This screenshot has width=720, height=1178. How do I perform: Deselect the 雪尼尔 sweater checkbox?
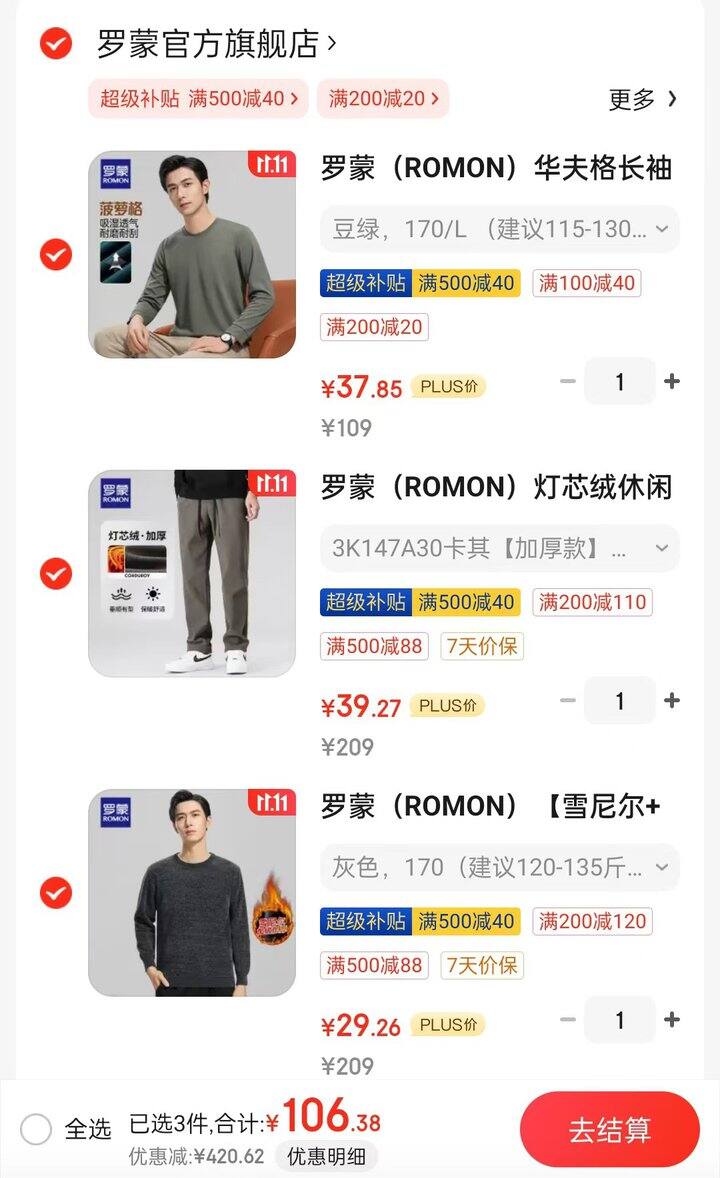(56, 893)
